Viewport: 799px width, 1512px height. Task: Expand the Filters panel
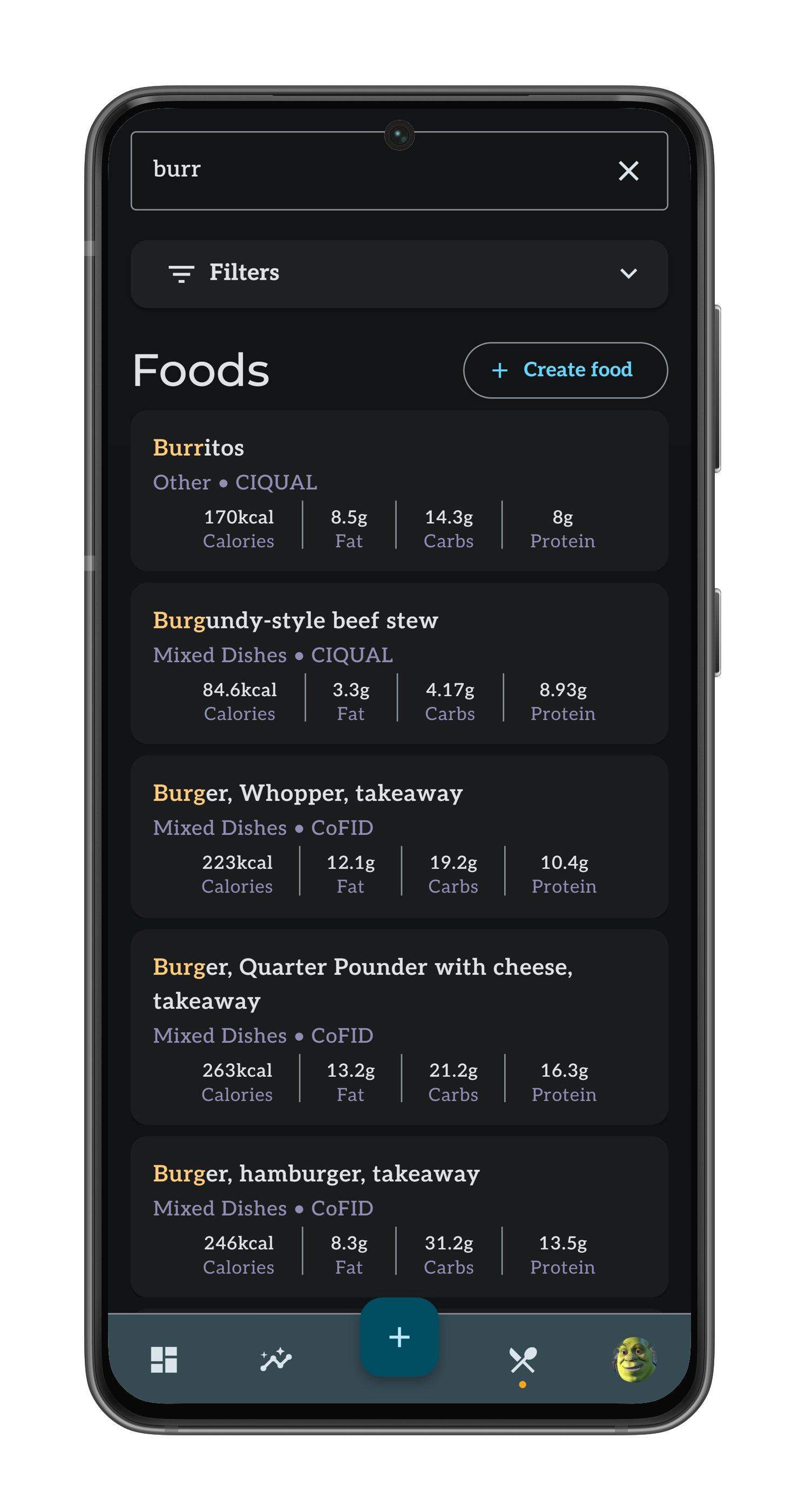[399, 274]
